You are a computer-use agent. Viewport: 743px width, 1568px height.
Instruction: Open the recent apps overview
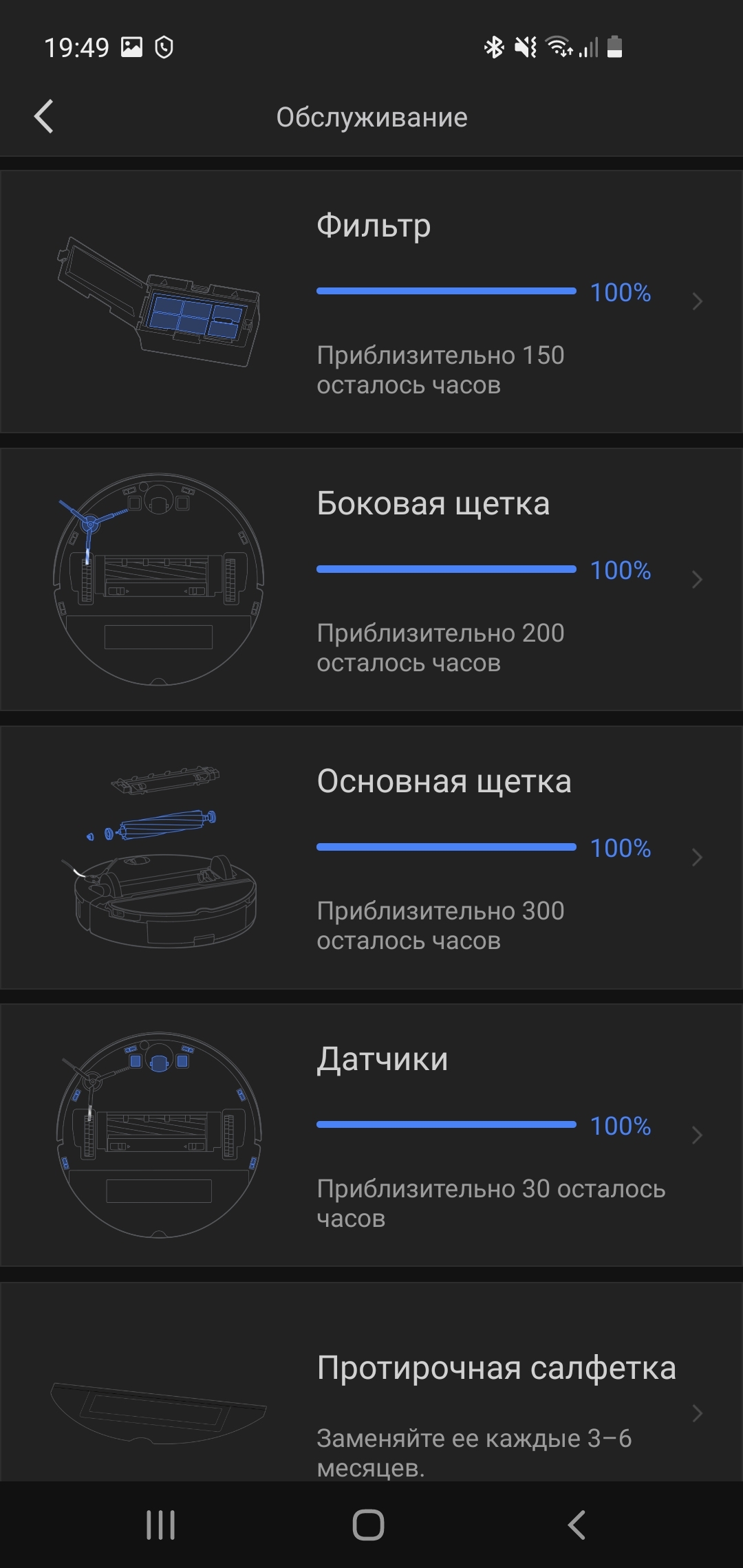pyautogui.click(x=161, y=1525)
